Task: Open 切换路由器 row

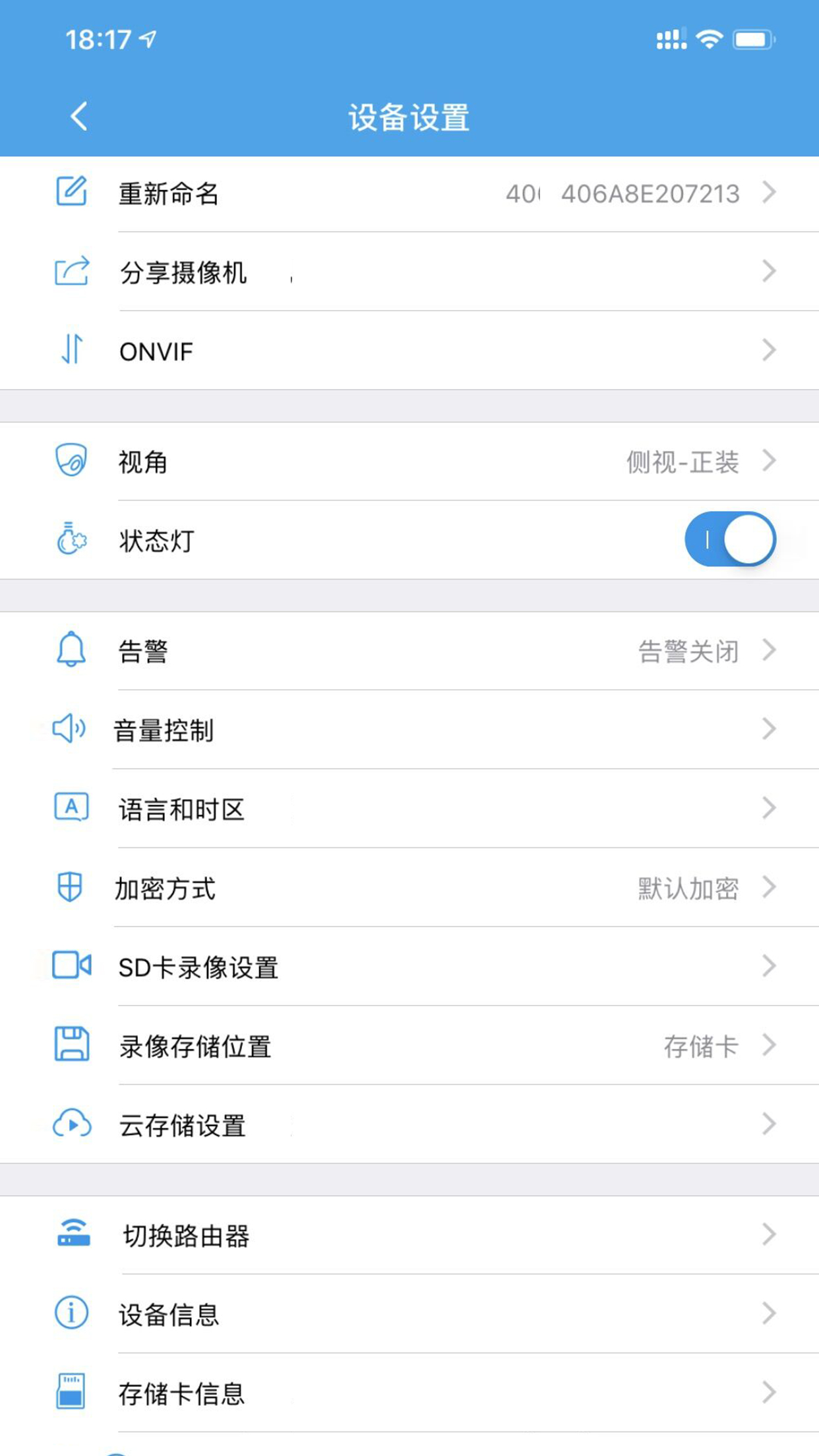Action: (x=409, y=1235)
